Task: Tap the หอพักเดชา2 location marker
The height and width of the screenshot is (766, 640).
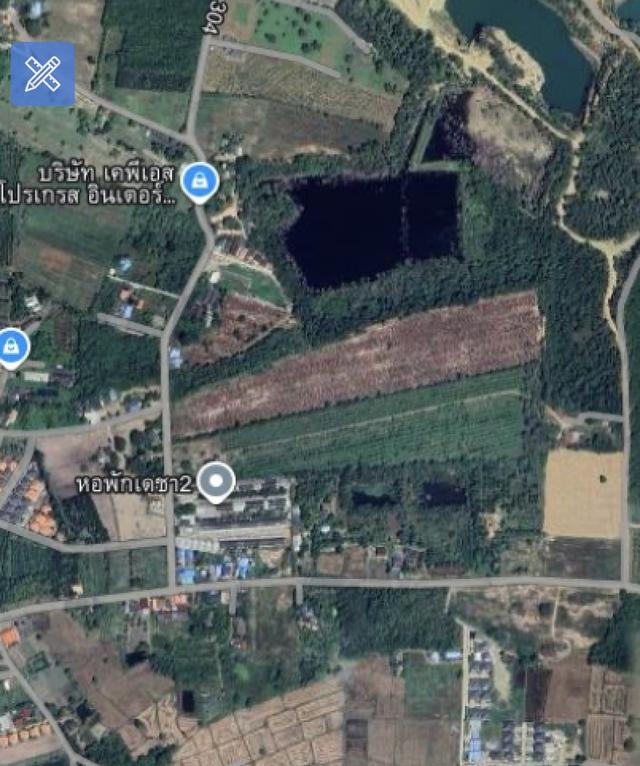Action: 215,481
